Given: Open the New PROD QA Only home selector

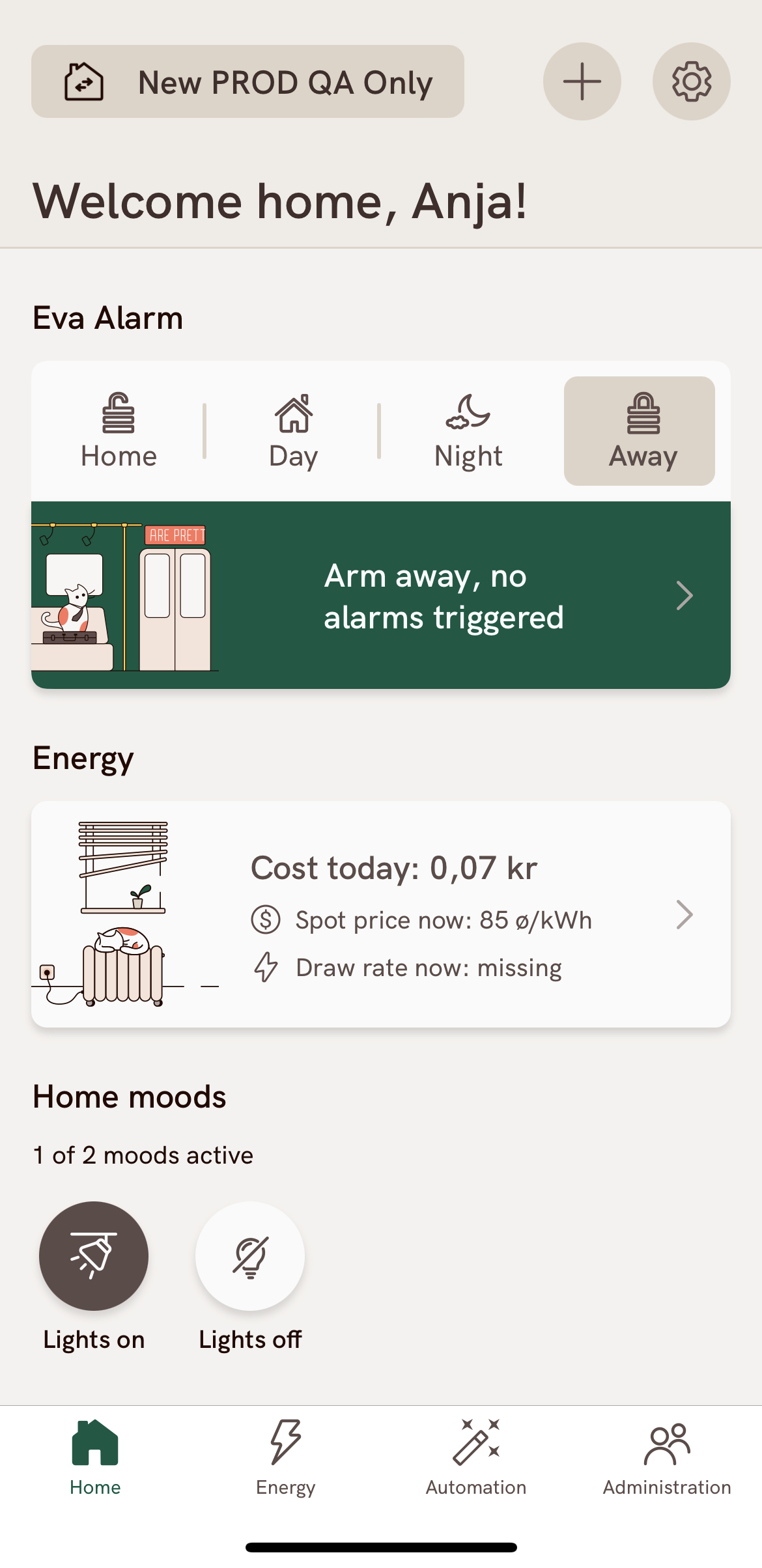Looking at the screenshot, I should click(x=247, y=81).
